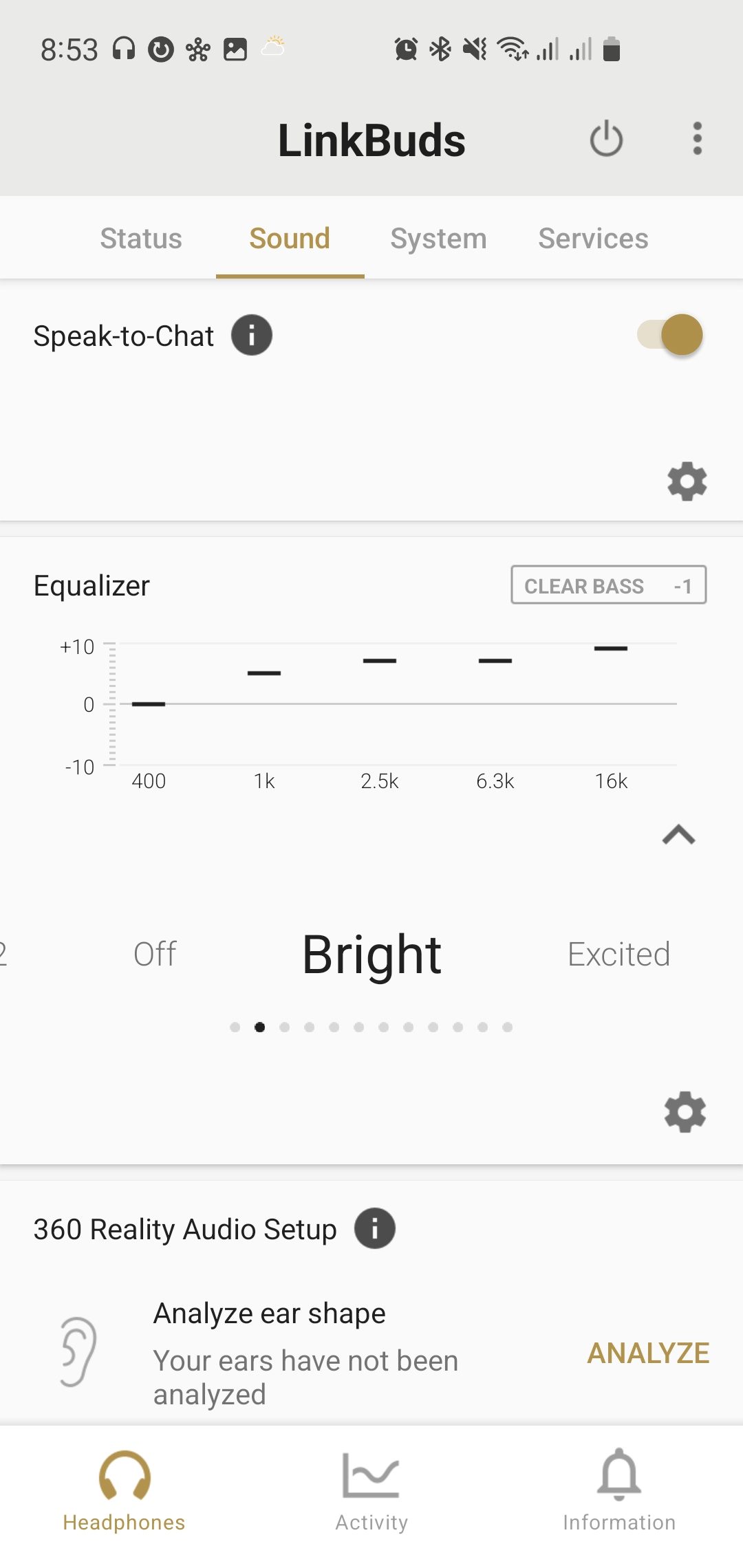Turn off the Speak-to-Chat switch
Image resolution: width=743 pixels, height=1568 pixels.
pyautogui.click(x=670, y=335)
